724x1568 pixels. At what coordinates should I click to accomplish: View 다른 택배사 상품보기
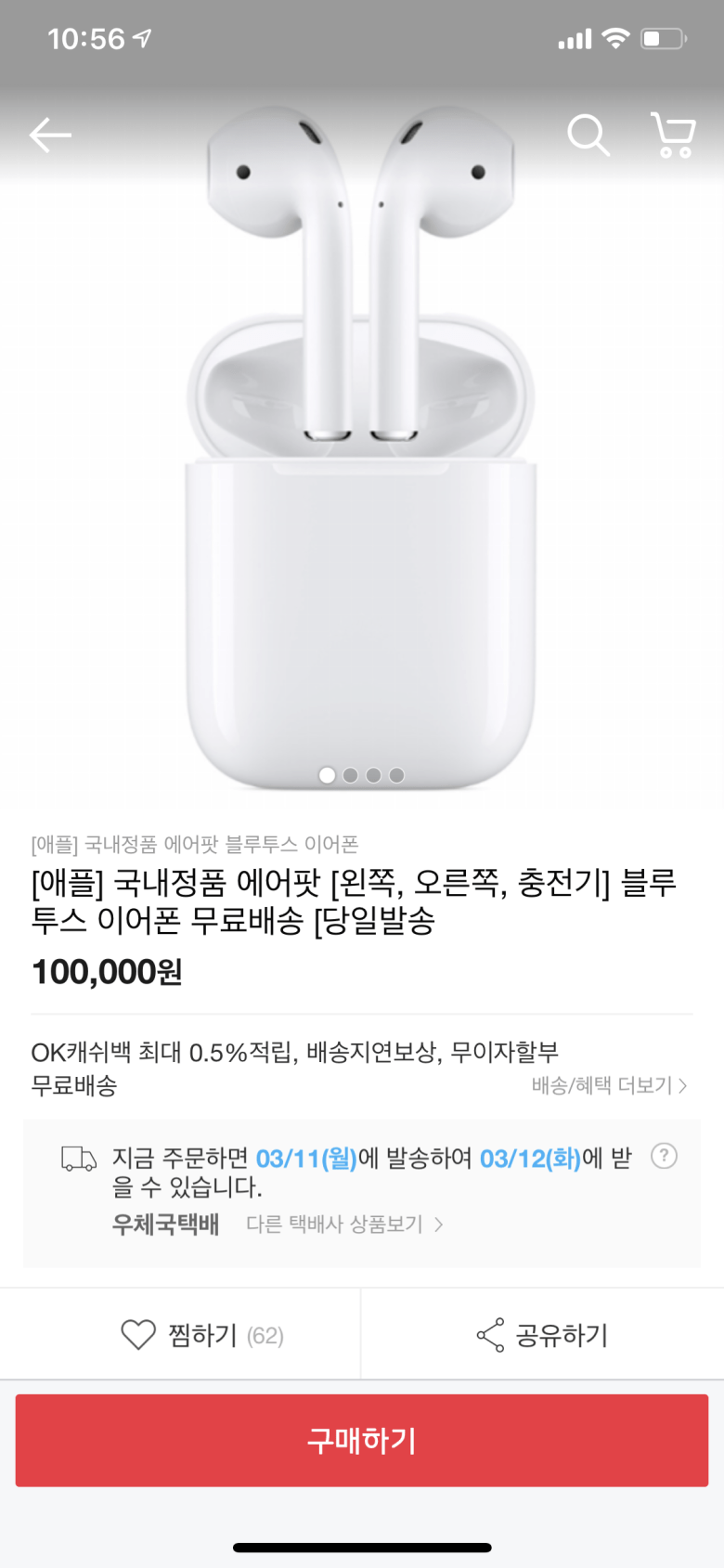[344, 1225]
